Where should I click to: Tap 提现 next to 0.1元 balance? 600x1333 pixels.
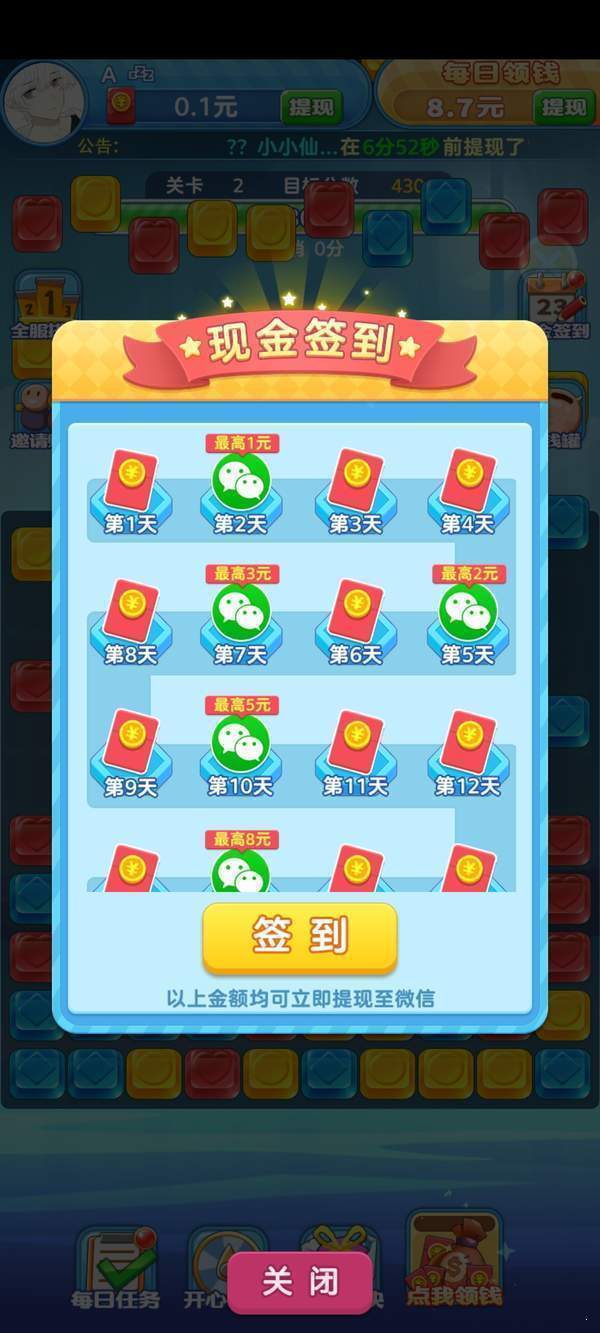(311, 106)
